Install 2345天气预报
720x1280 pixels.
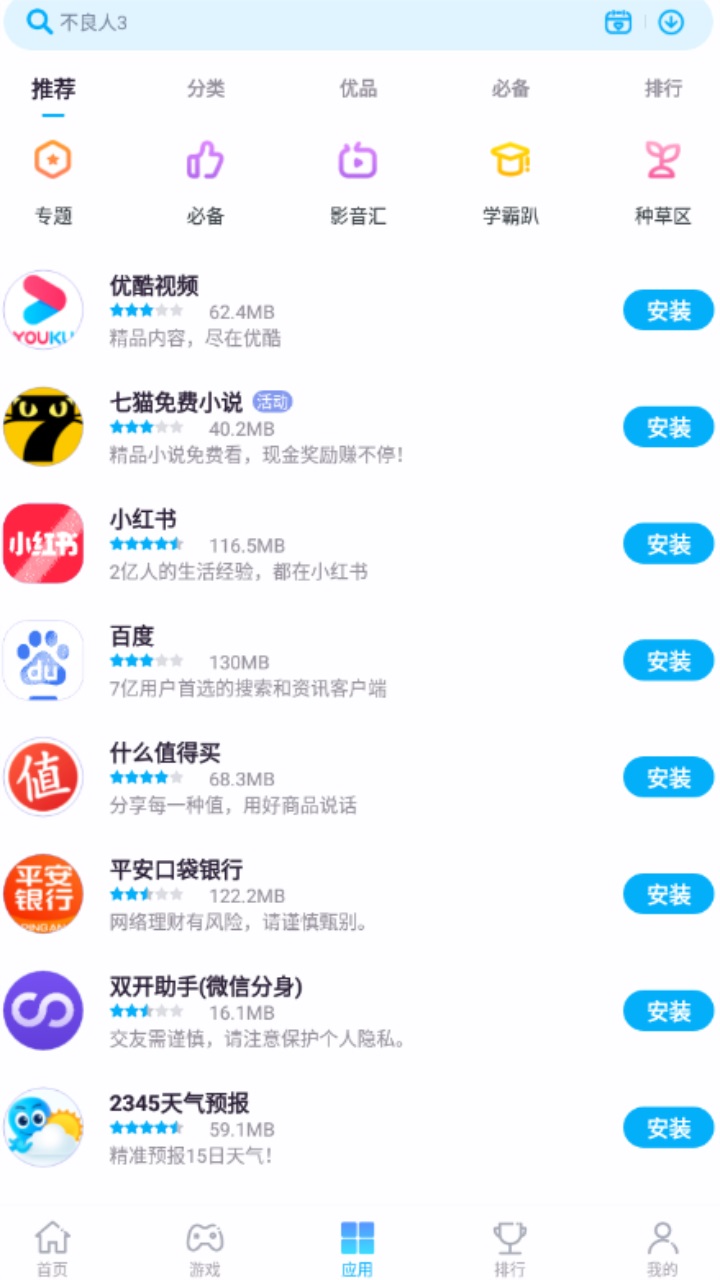coord(668,1128)
